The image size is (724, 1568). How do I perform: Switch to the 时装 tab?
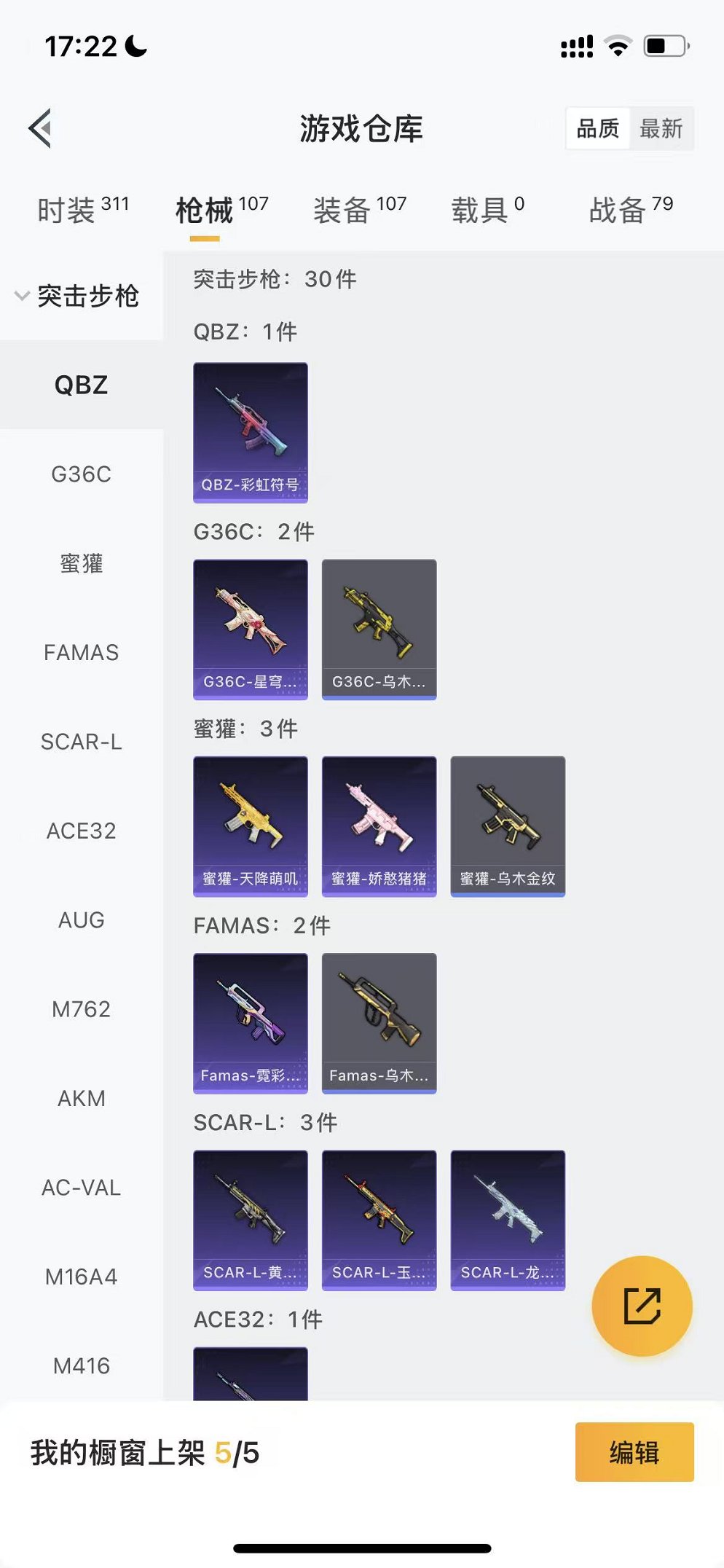click(x=82, y=210)
